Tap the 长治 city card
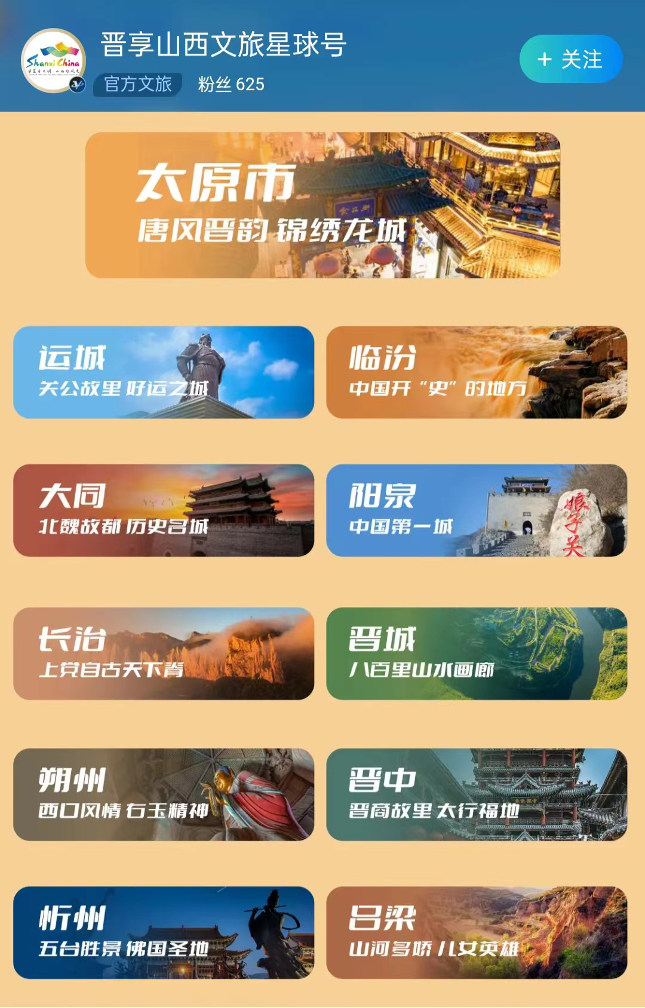 tap(163, 653)
